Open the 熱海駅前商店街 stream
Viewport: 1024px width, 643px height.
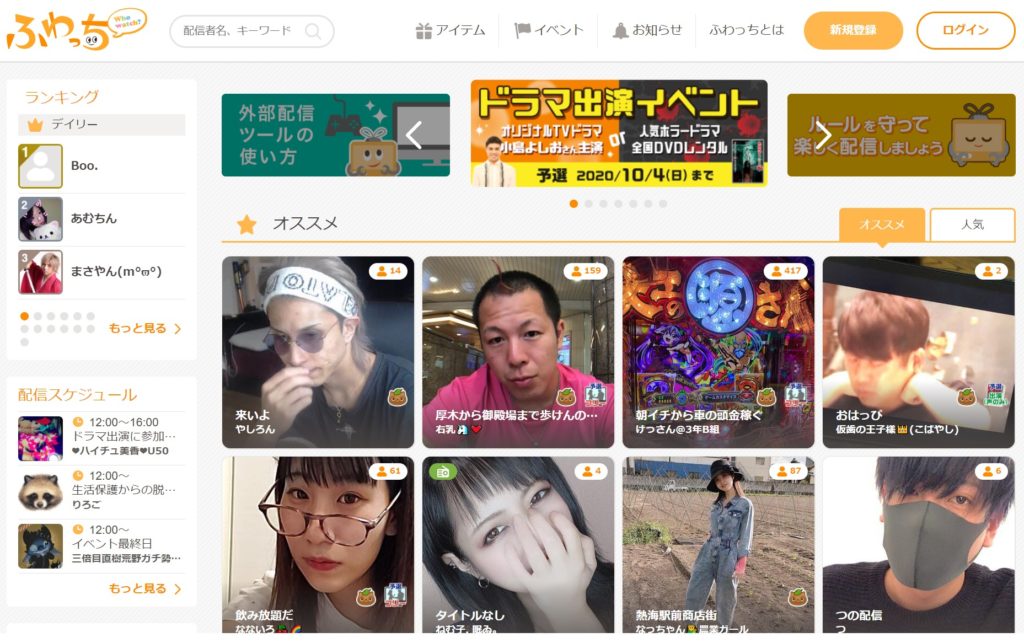point(717,545)
